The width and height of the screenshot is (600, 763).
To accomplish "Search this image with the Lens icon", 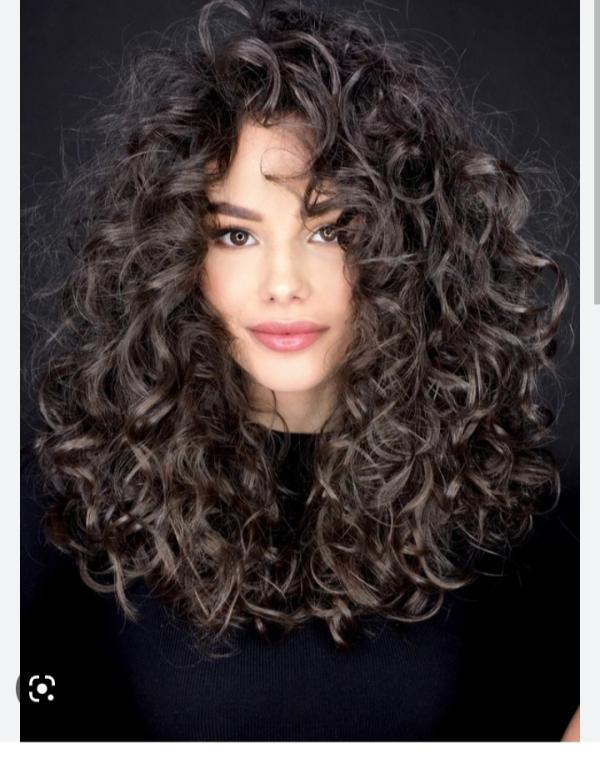I will pyautogui.click(x=41, y=688).
